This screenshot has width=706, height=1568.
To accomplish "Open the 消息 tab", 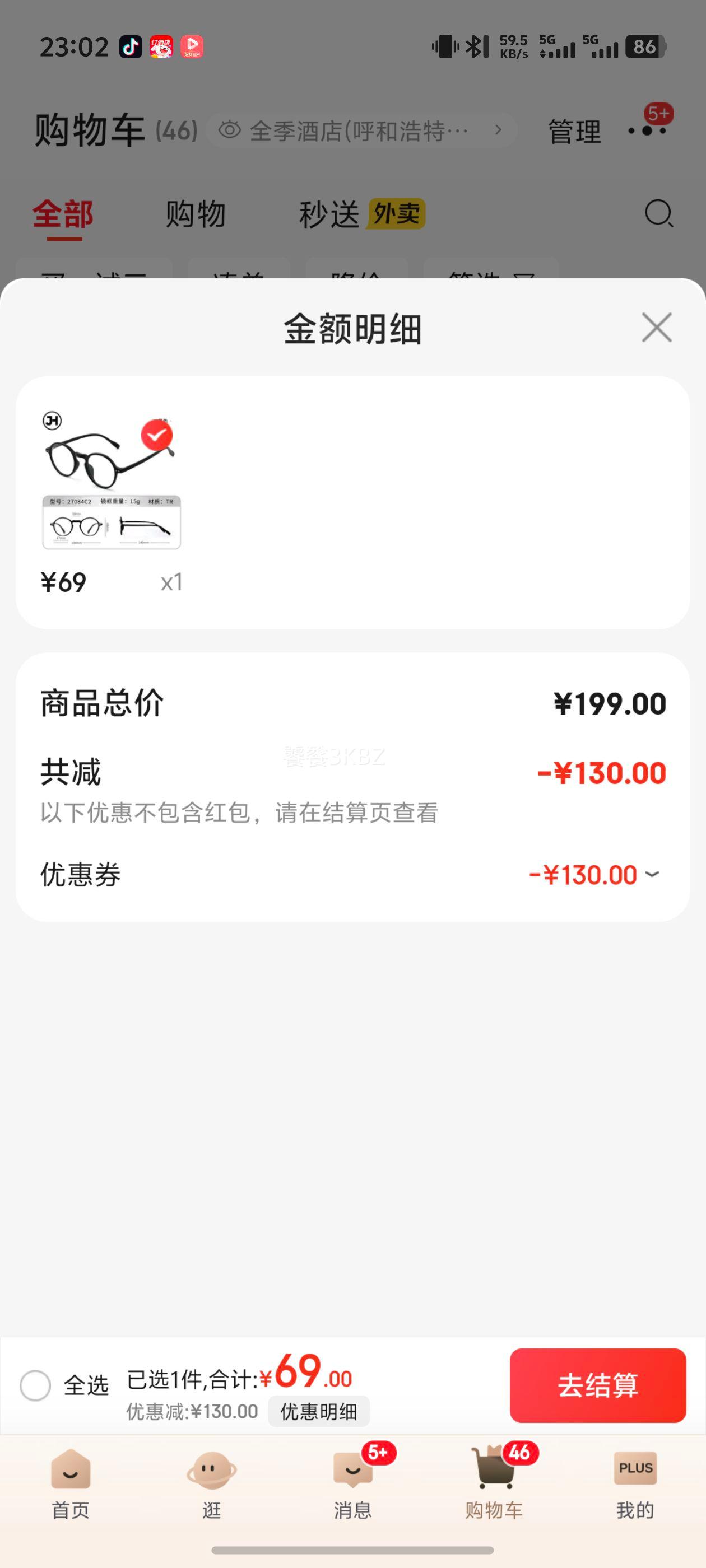I will click(352, 1484).
